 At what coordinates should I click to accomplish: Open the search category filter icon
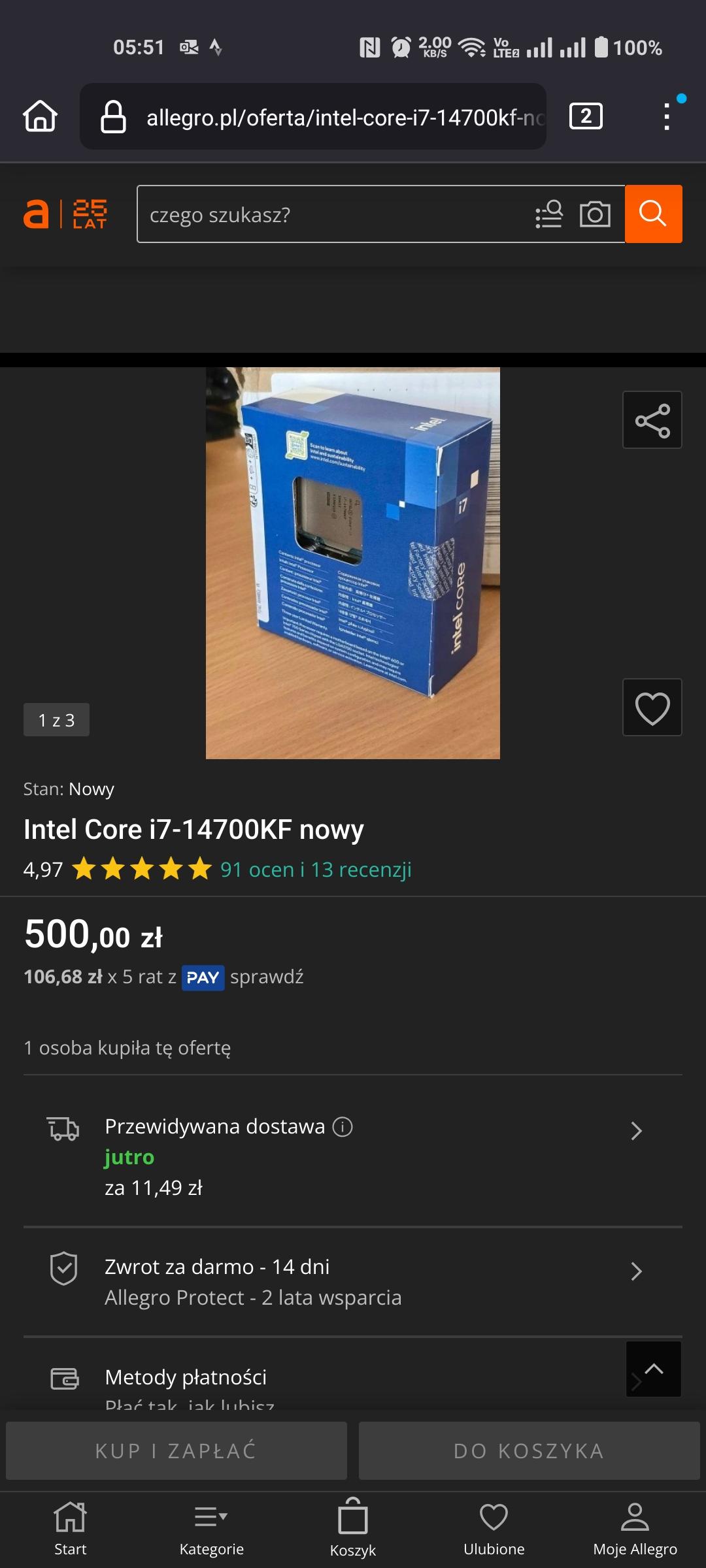pyautogui.click(x=549, y=214)
